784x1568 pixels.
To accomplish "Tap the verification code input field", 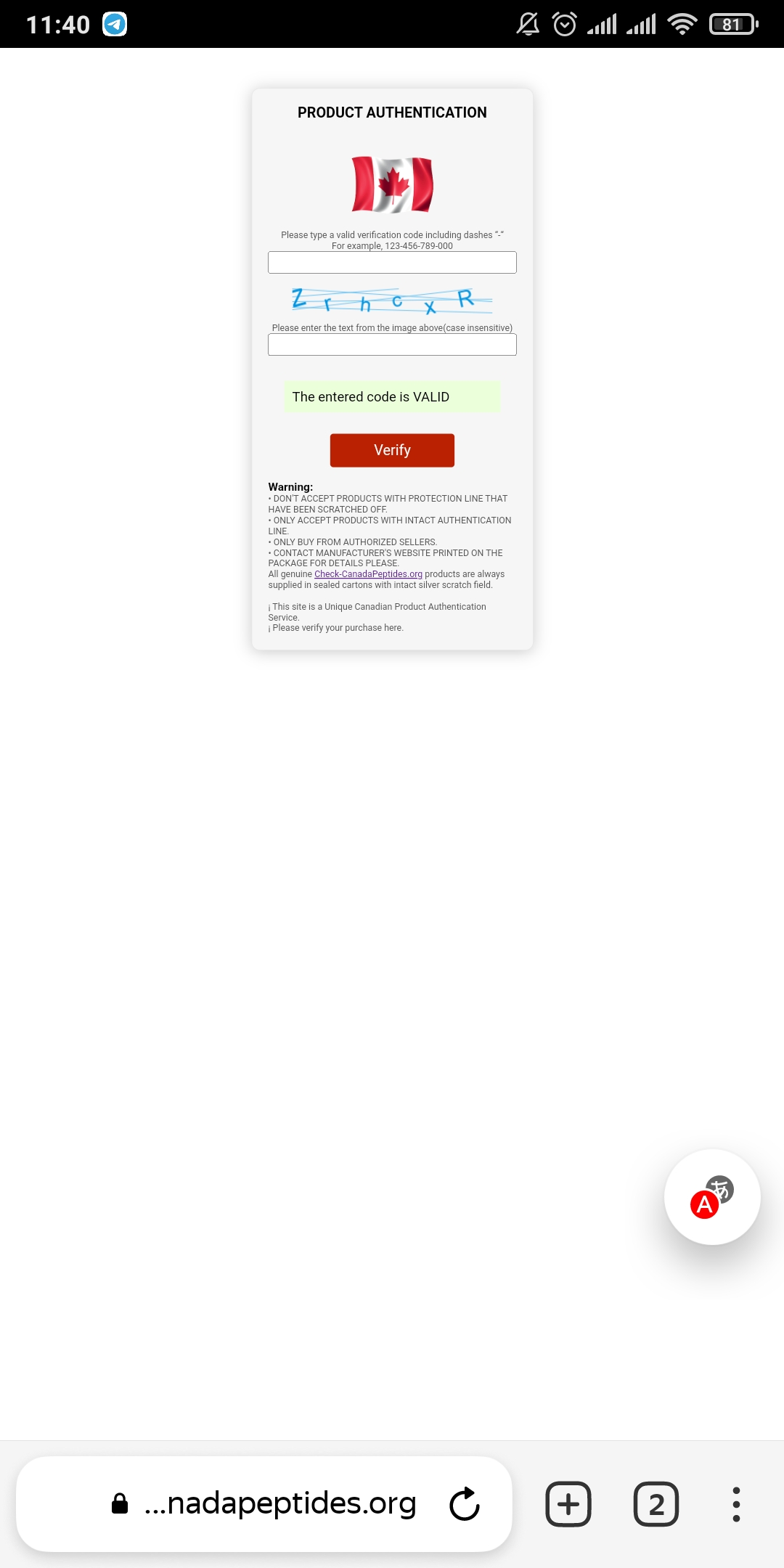I will (392, 263).
